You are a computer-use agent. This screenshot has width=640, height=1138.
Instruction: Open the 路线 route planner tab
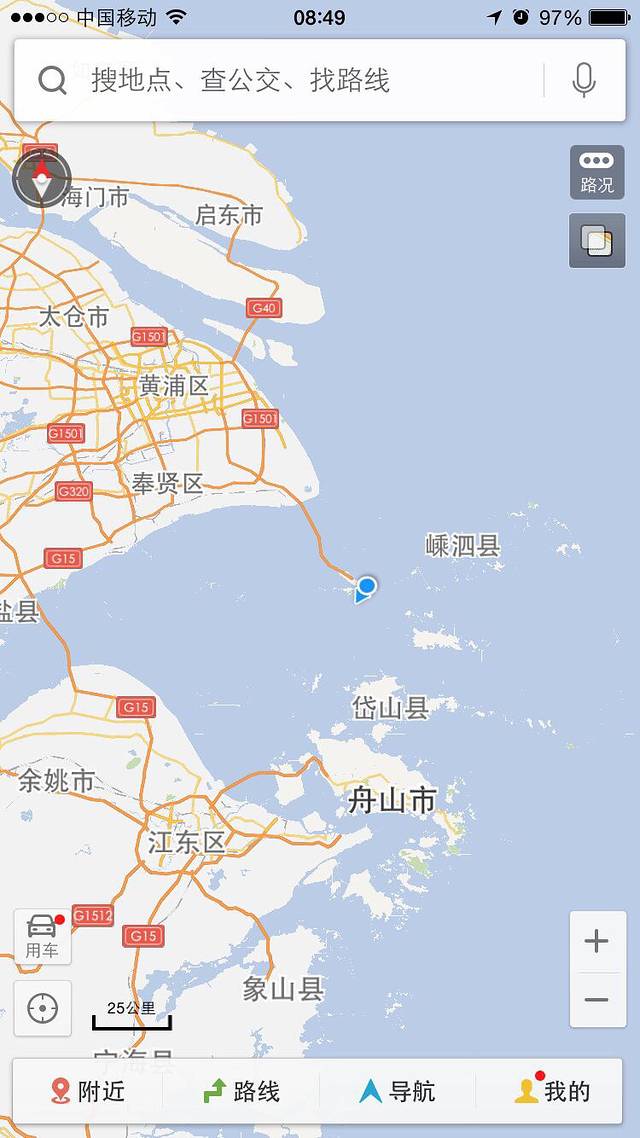242,1091
